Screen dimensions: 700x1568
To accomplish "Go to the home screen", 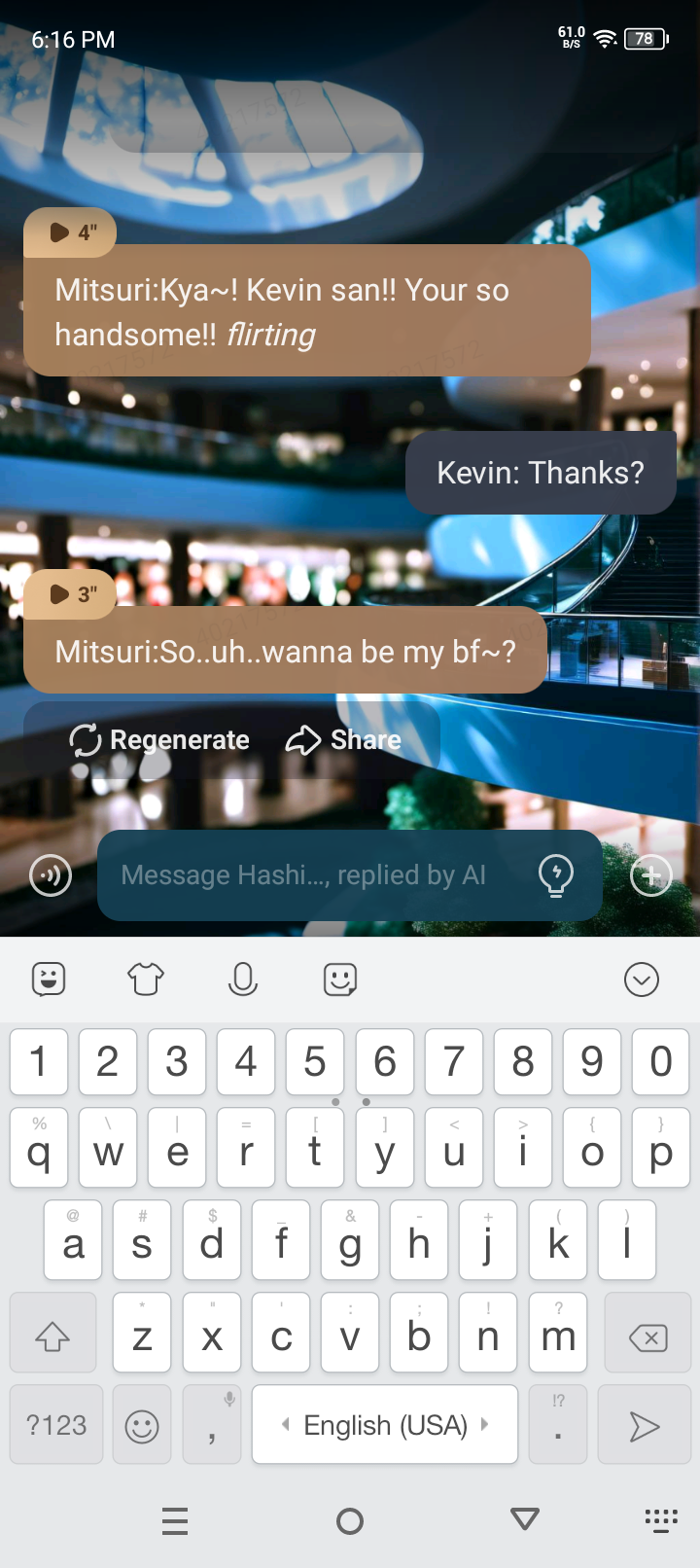I will click(350, 1521).
